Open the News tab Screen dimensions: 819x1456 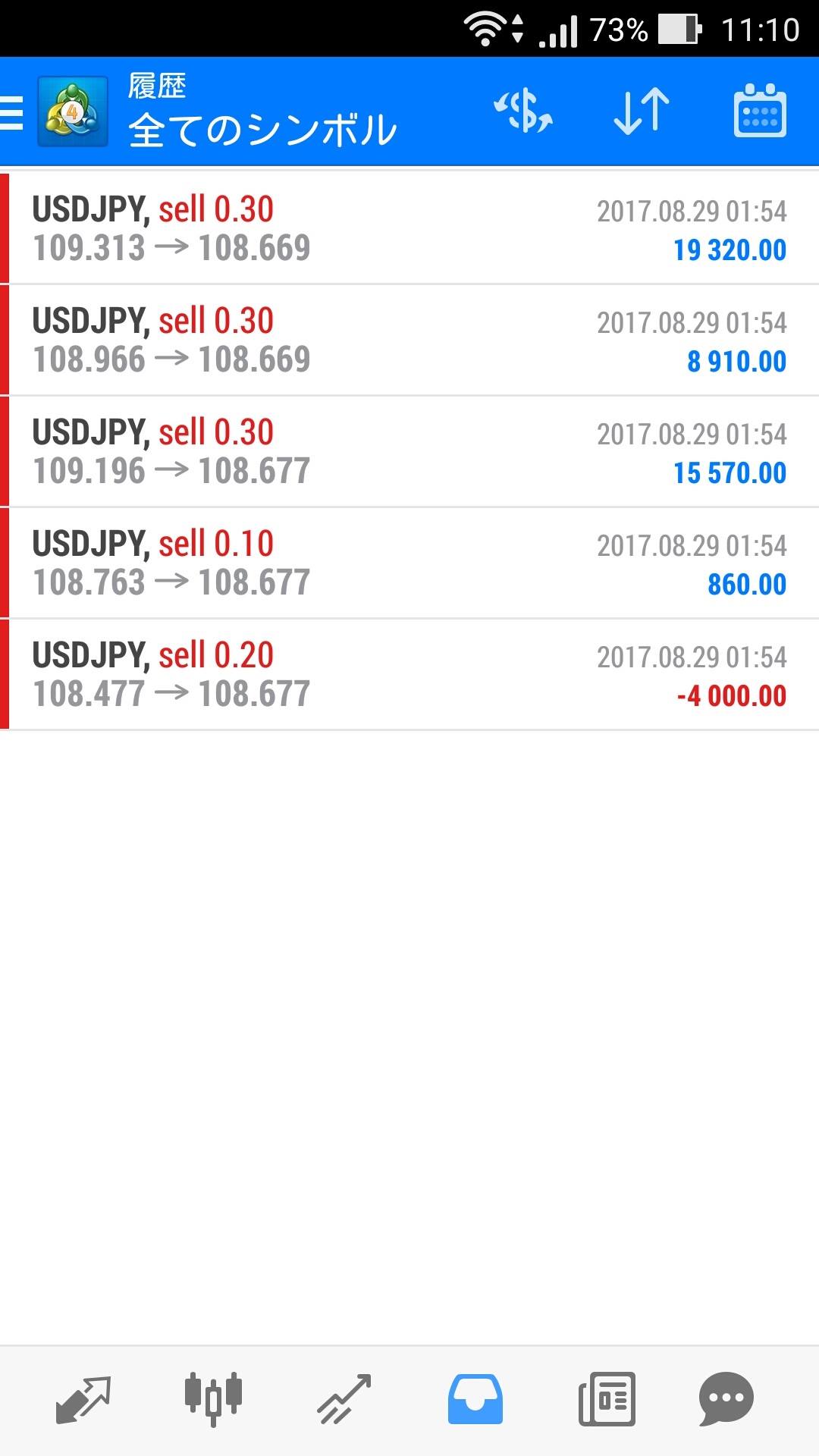pos(607,1399)
